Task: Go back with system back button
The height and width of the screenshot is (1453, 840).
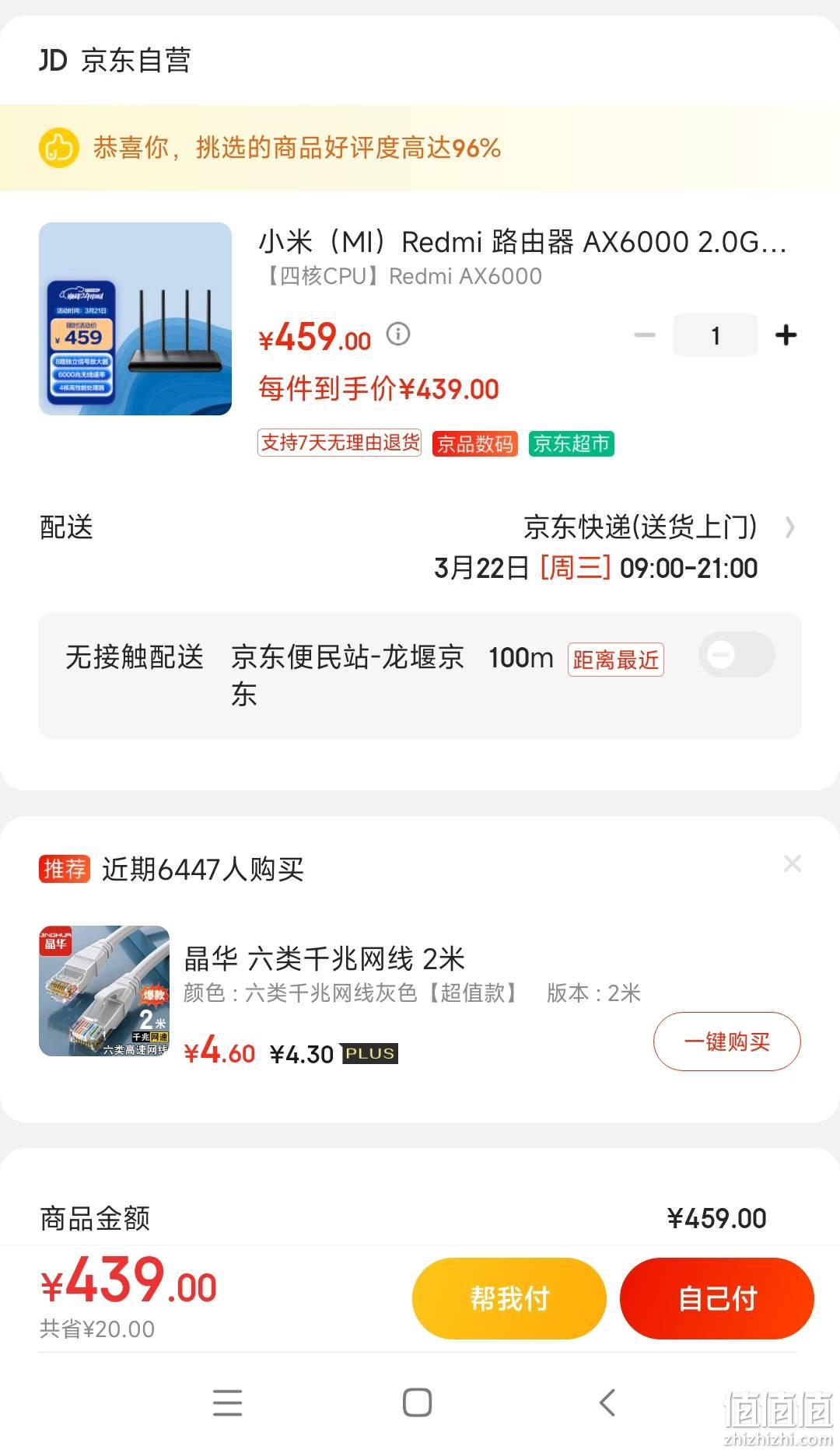Action: pyautogui.click(x=607, y=1402)
